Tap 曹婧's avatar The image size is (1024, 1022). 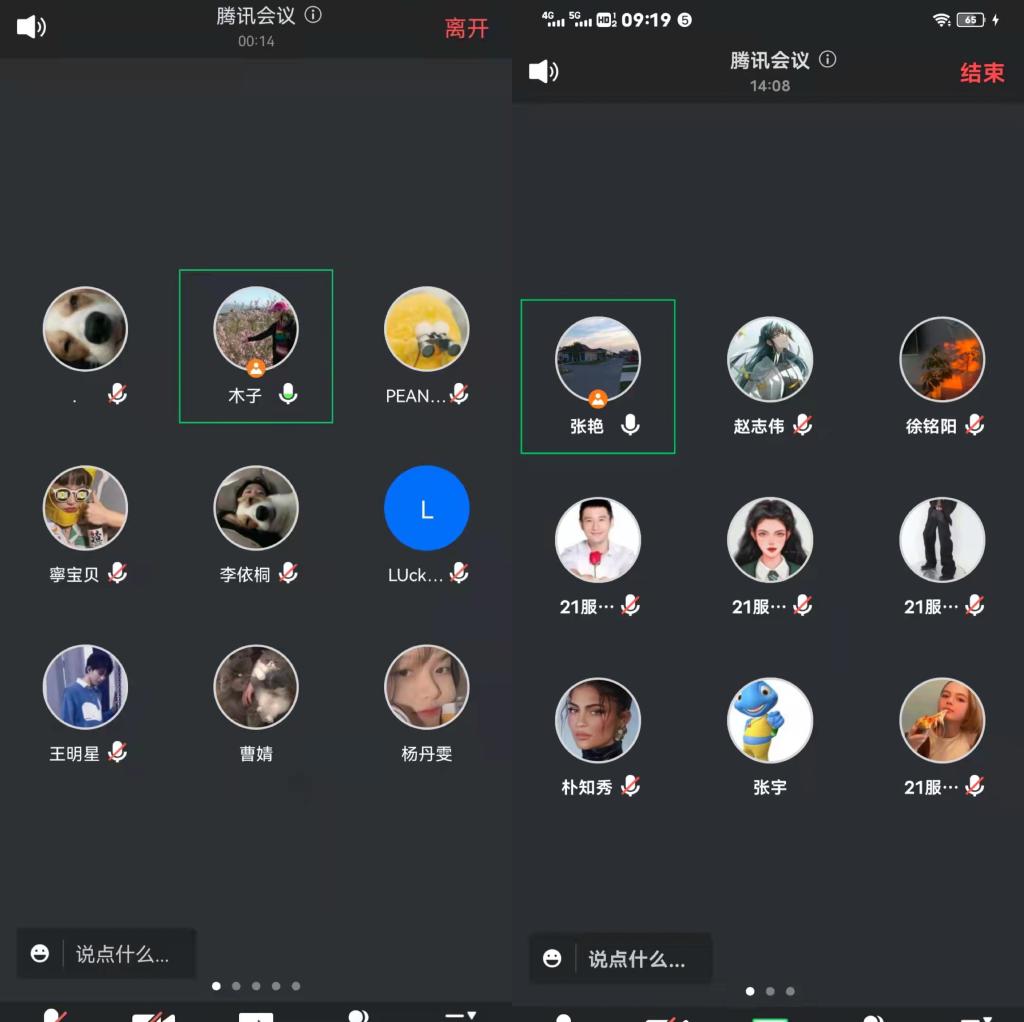[x=256, y=687]
